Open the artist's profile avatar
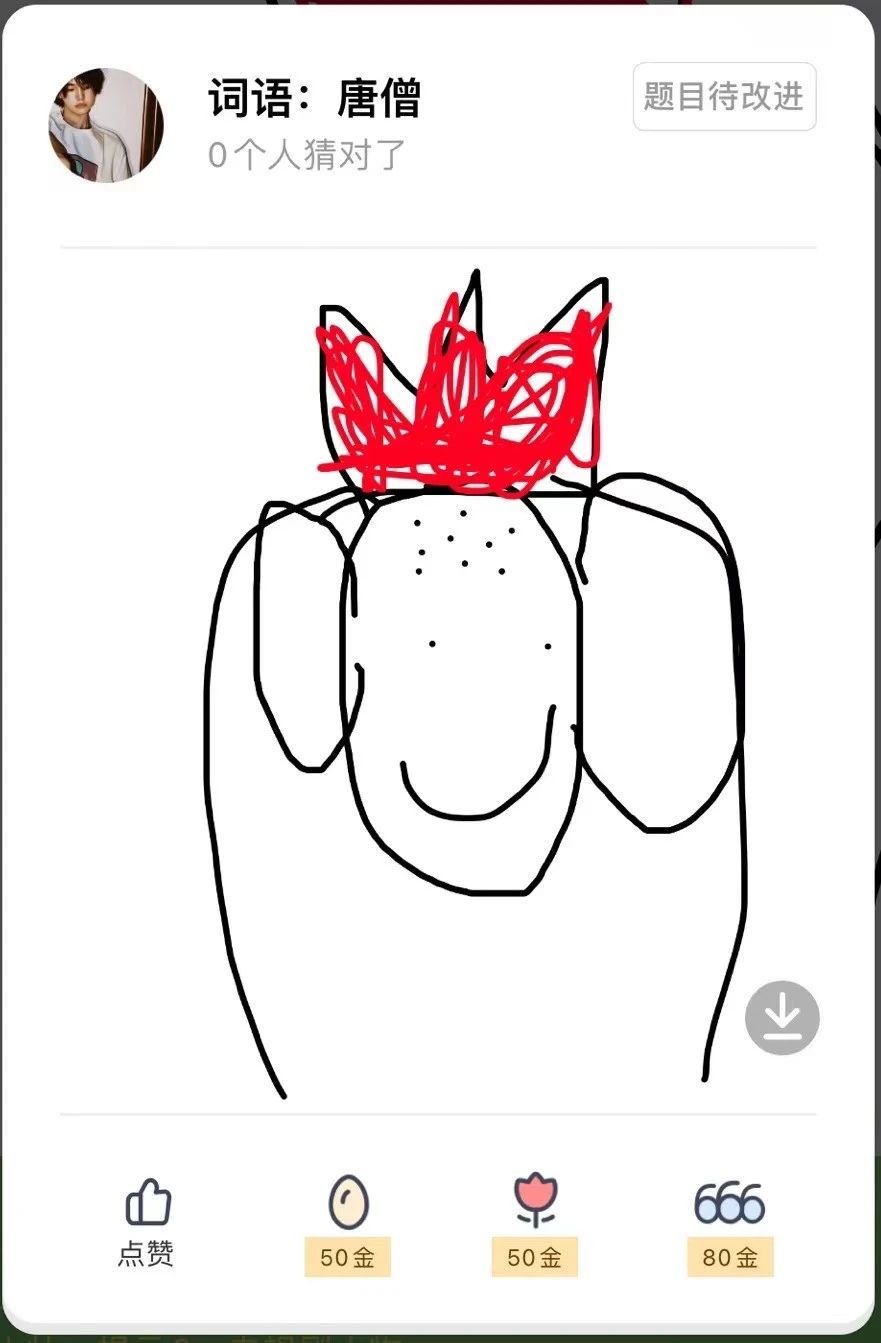Image resolution: width=881 pixels, height=1343 pixels. 106,125
